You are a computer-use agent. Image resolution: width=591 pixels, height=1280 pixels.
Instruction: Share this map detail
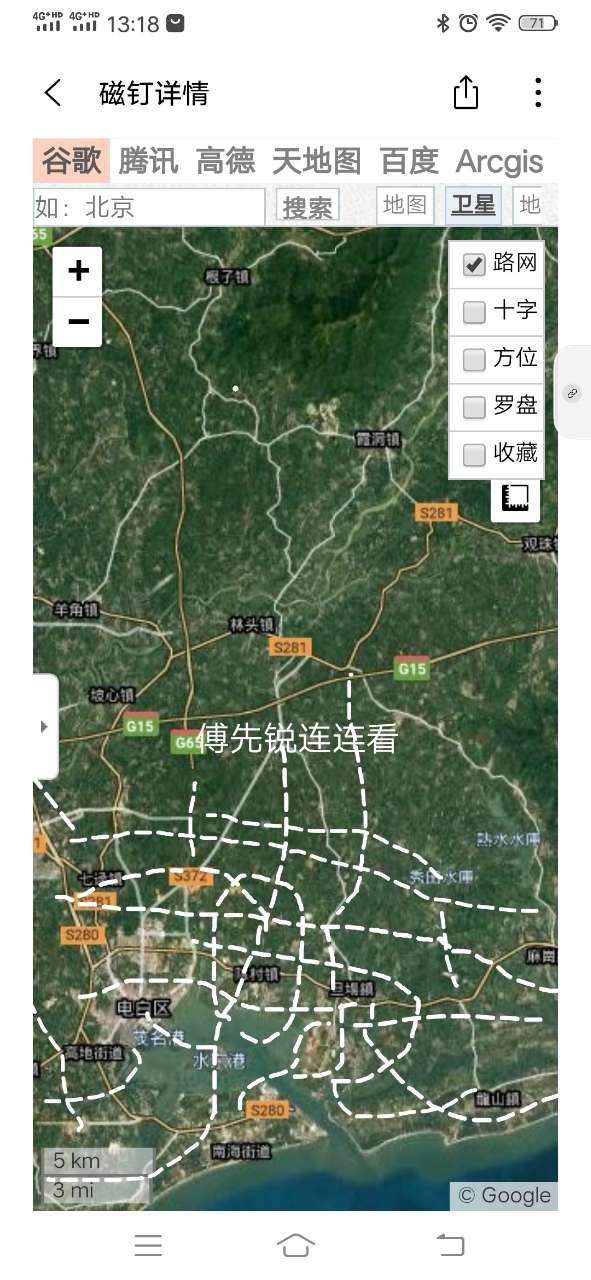click(x=466, y=92)
